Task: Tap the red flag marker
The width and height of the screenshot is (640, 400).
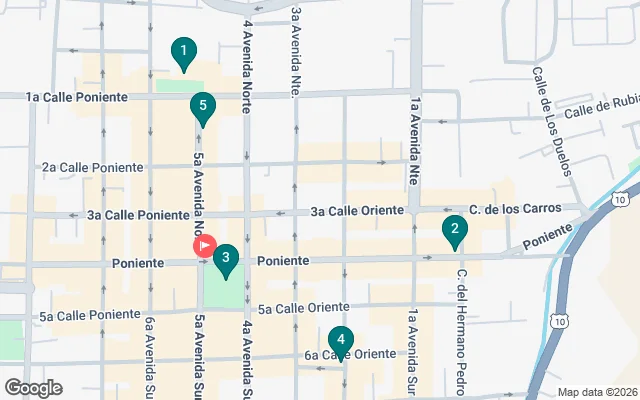Action: click(203, 245)
